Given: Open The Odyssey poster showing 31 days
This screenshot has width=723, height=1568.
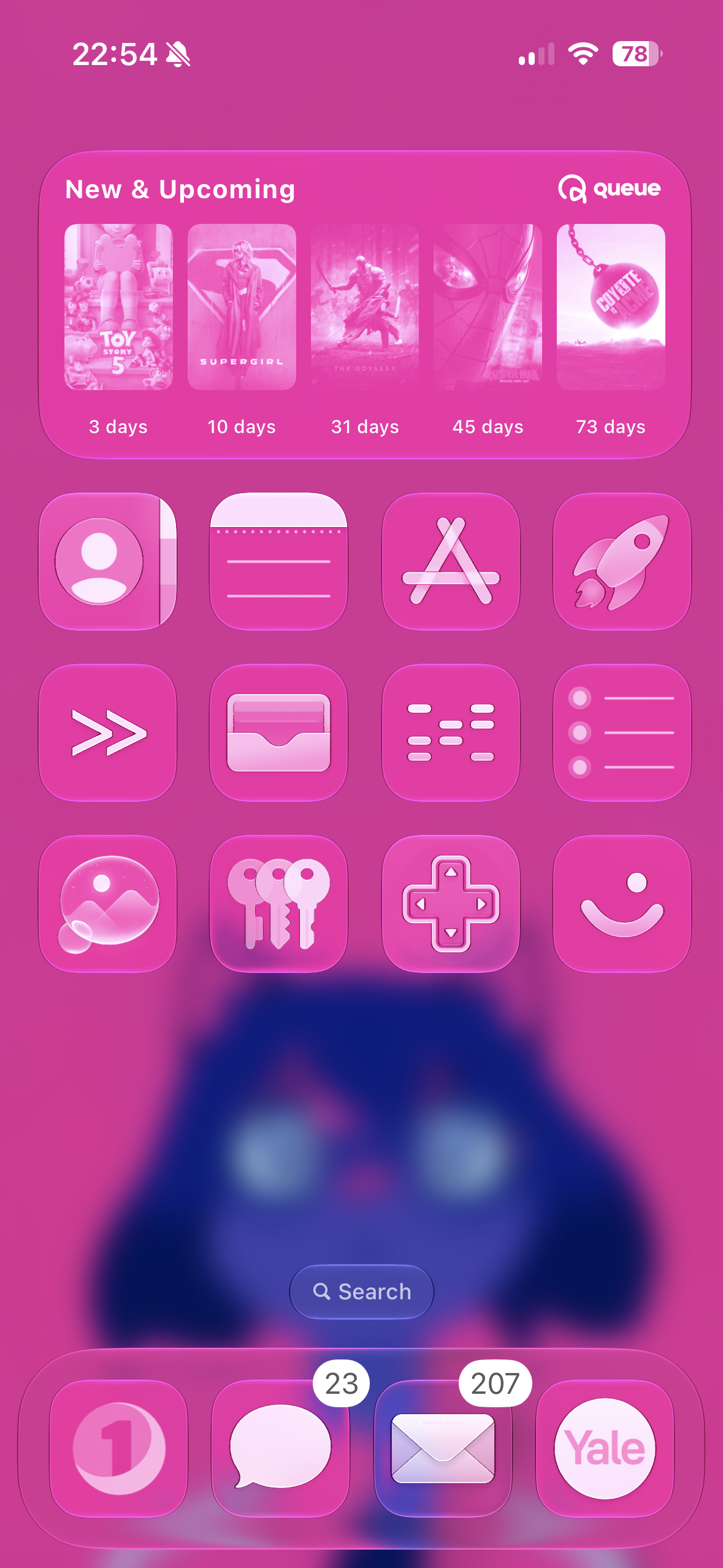Looking at the screenshot, I should coord(365,307).
